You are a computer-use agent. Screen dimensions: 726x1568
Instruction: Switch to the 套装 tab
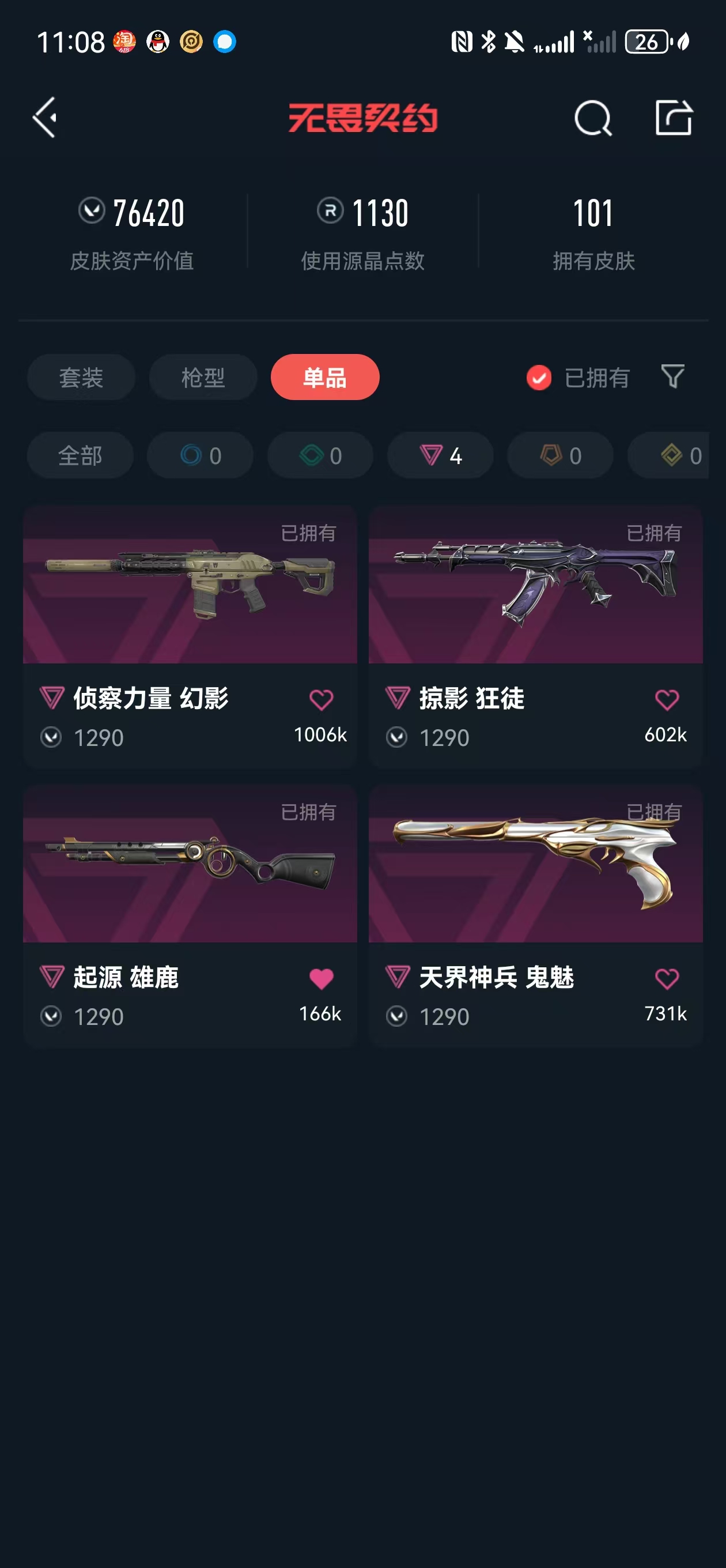click(x=81, y=378)
